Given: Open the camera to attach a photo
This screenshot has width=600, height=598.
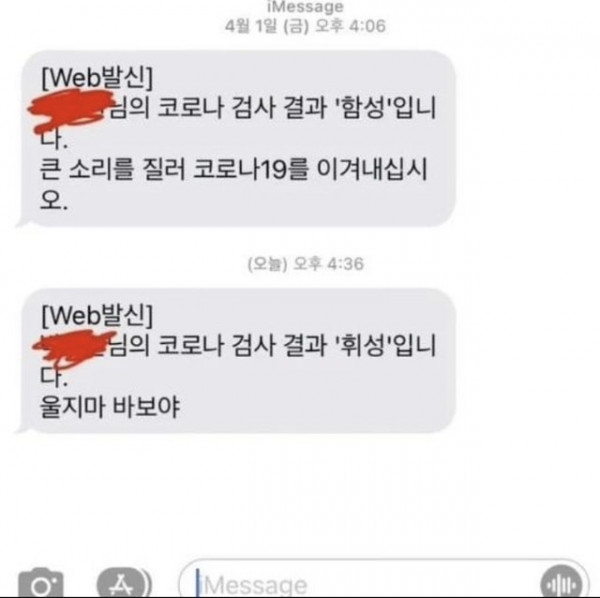Looking at the screenshot, I should click(42, 584).
